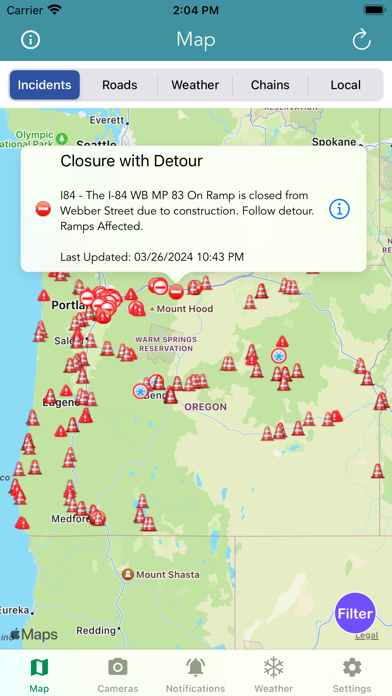
Task: View details of Closure with Detour callout
Action: pos(340,209)
